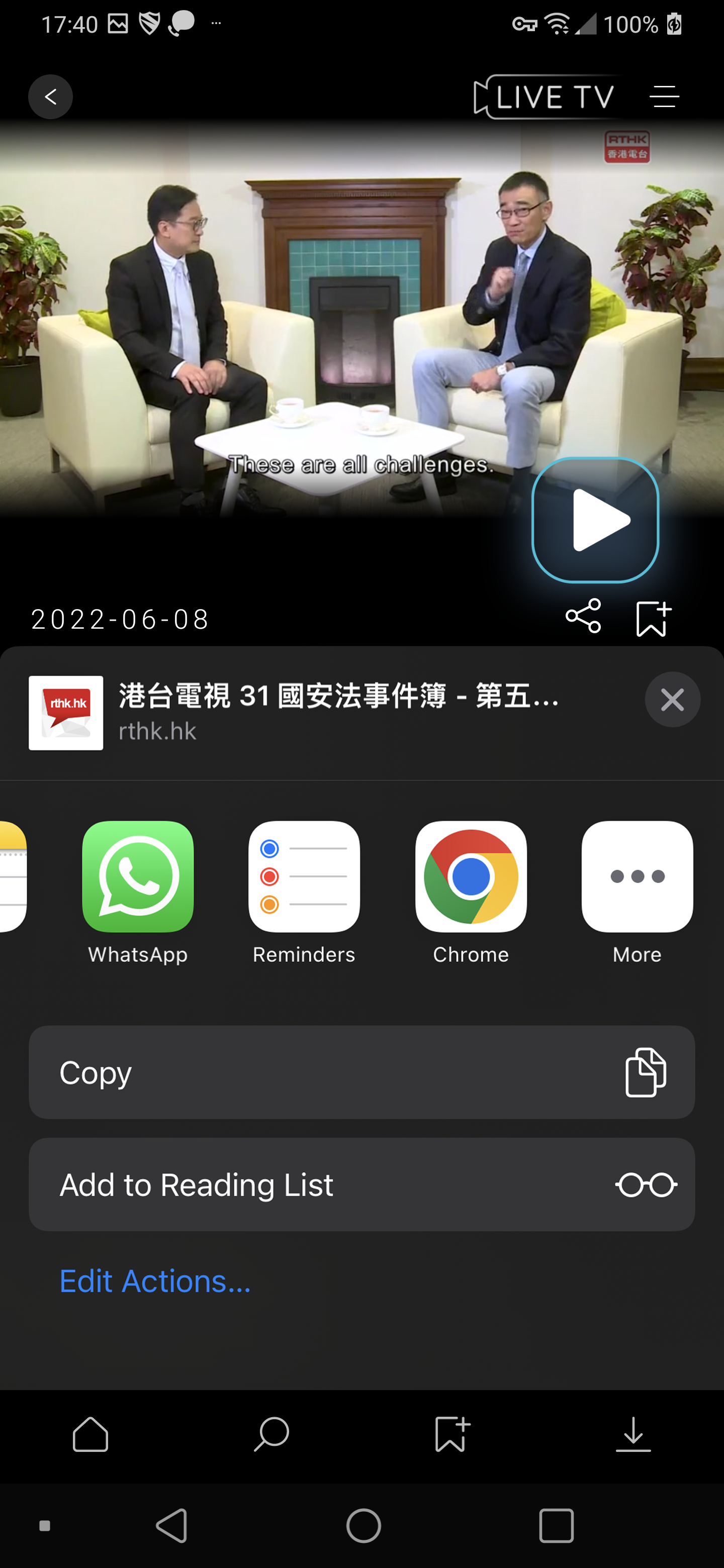Copy the link
Image resolution: width=724 pixels, height=1568 pixels.
coord(361,1072)
